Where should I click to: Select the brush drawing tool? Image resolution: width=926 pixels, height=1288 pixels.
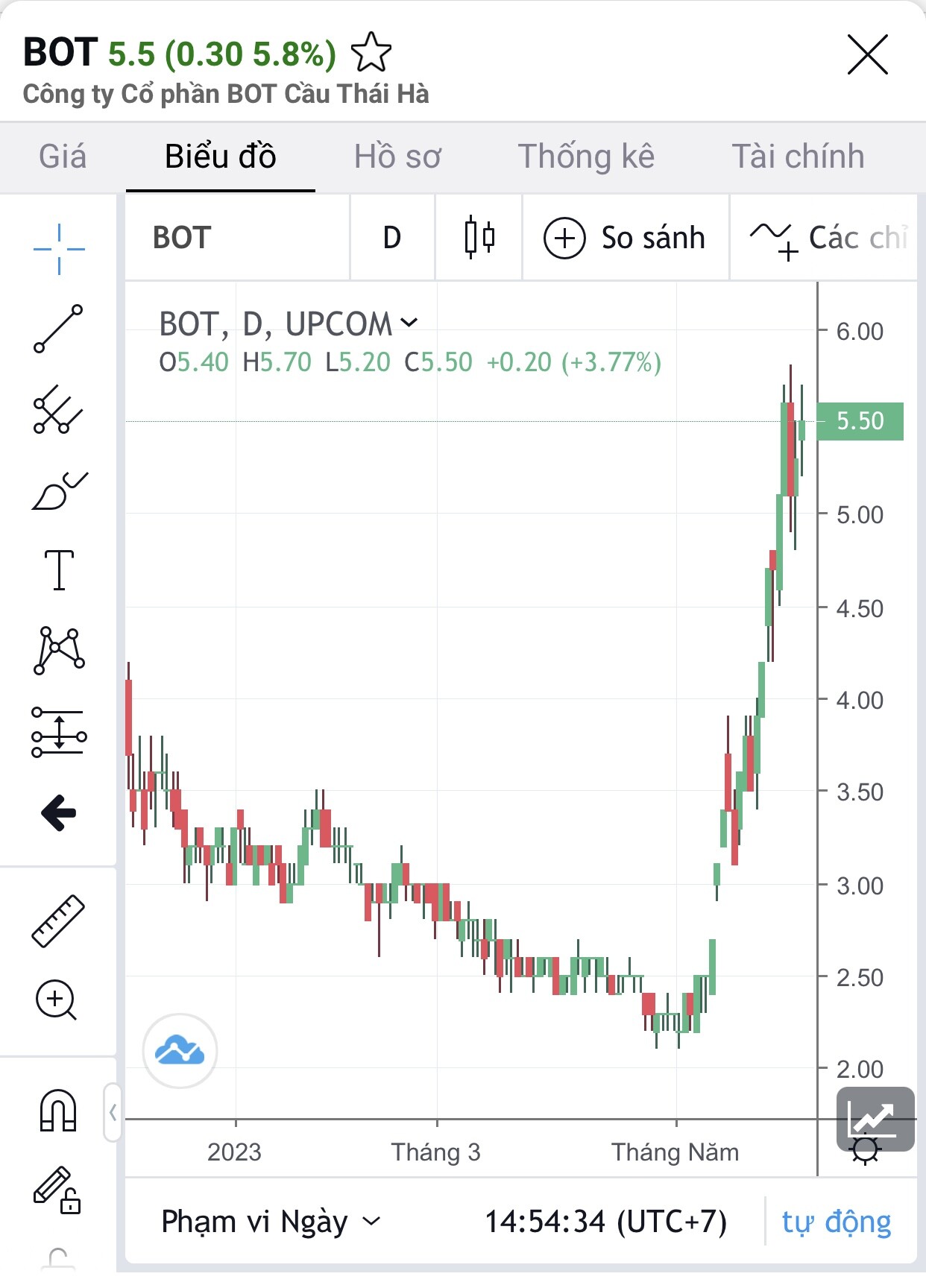pos(58,490)
